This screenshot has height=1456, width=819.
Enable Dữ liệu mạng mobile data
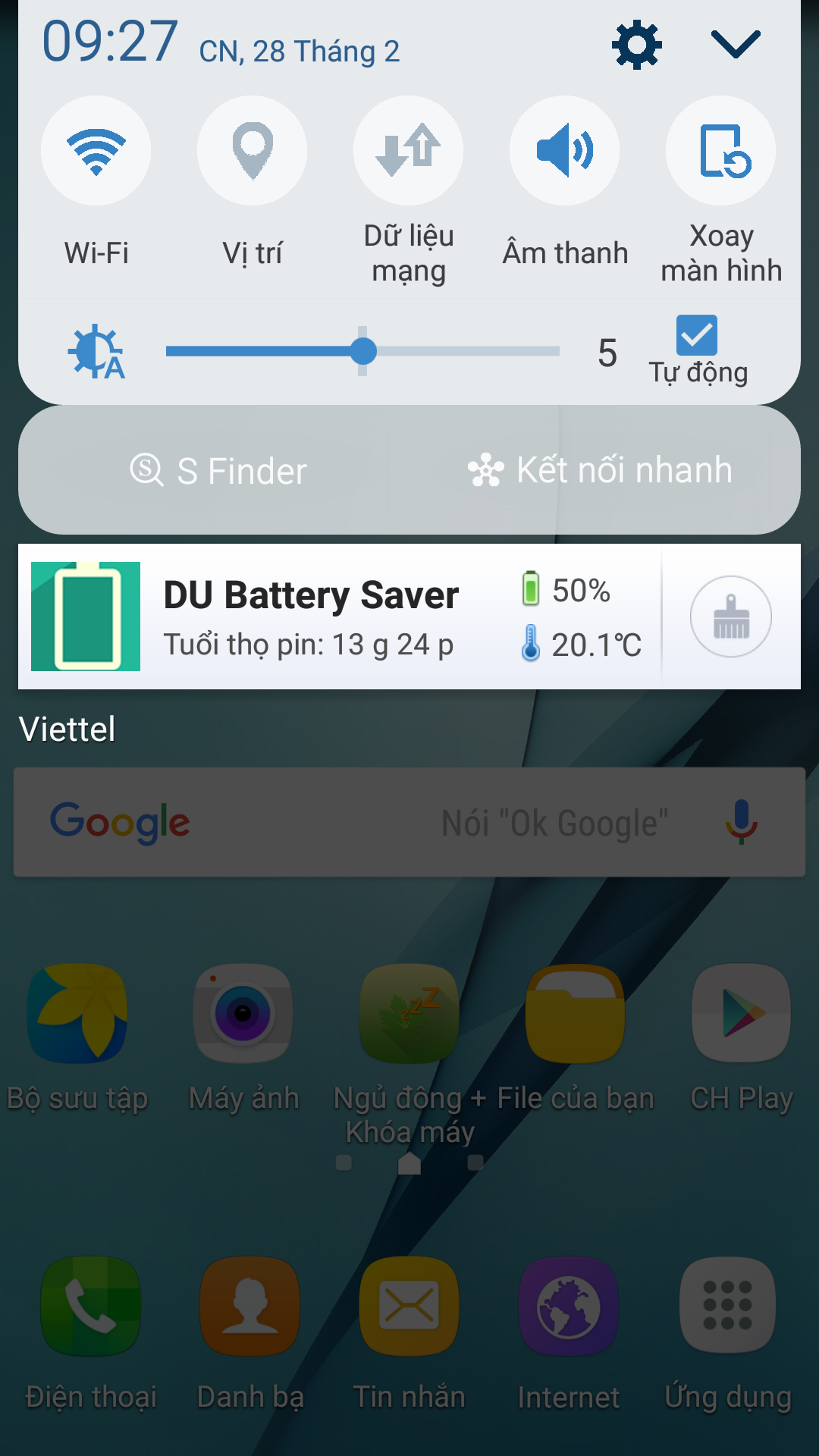click(409, 151)
